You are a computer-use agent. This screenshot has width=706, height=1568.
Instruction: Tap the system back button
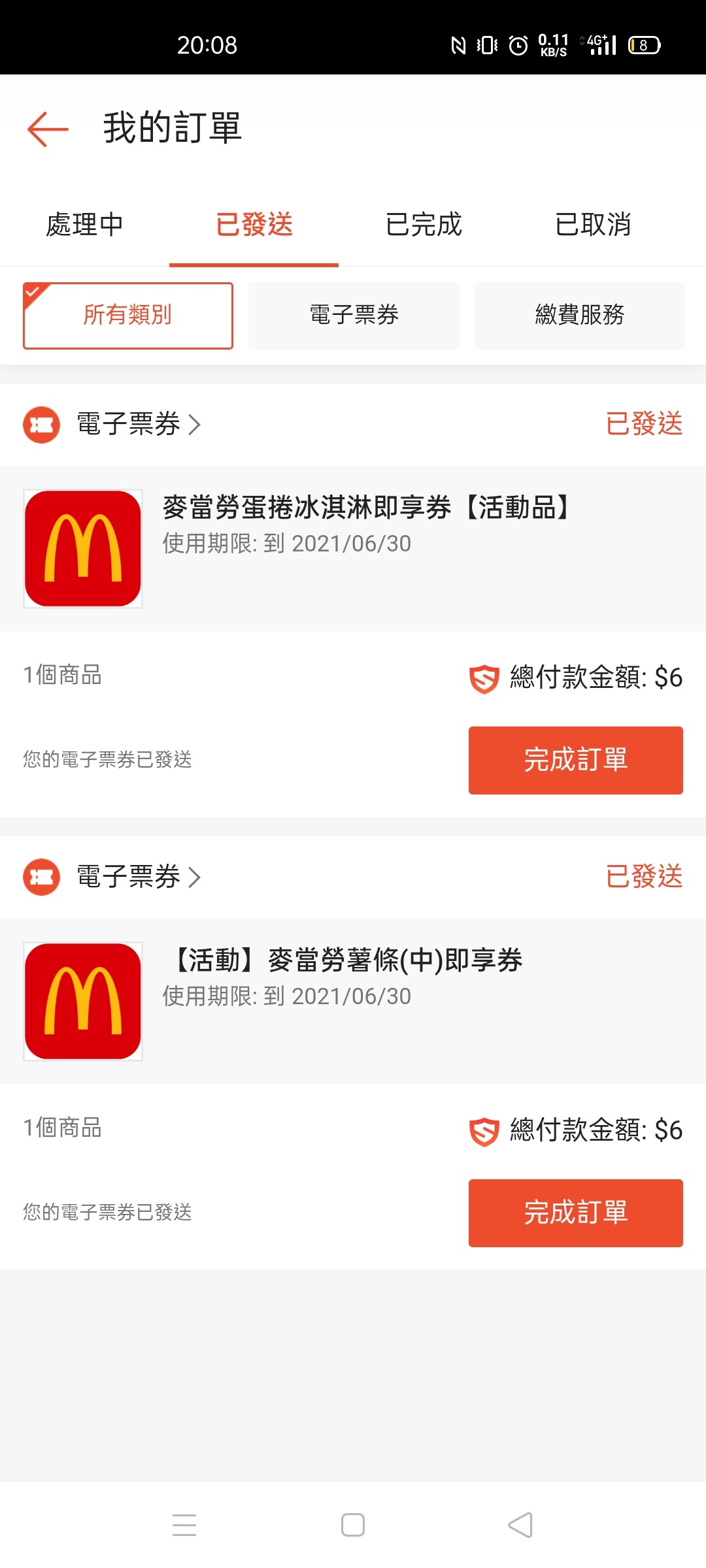[x=521, y=1525]
